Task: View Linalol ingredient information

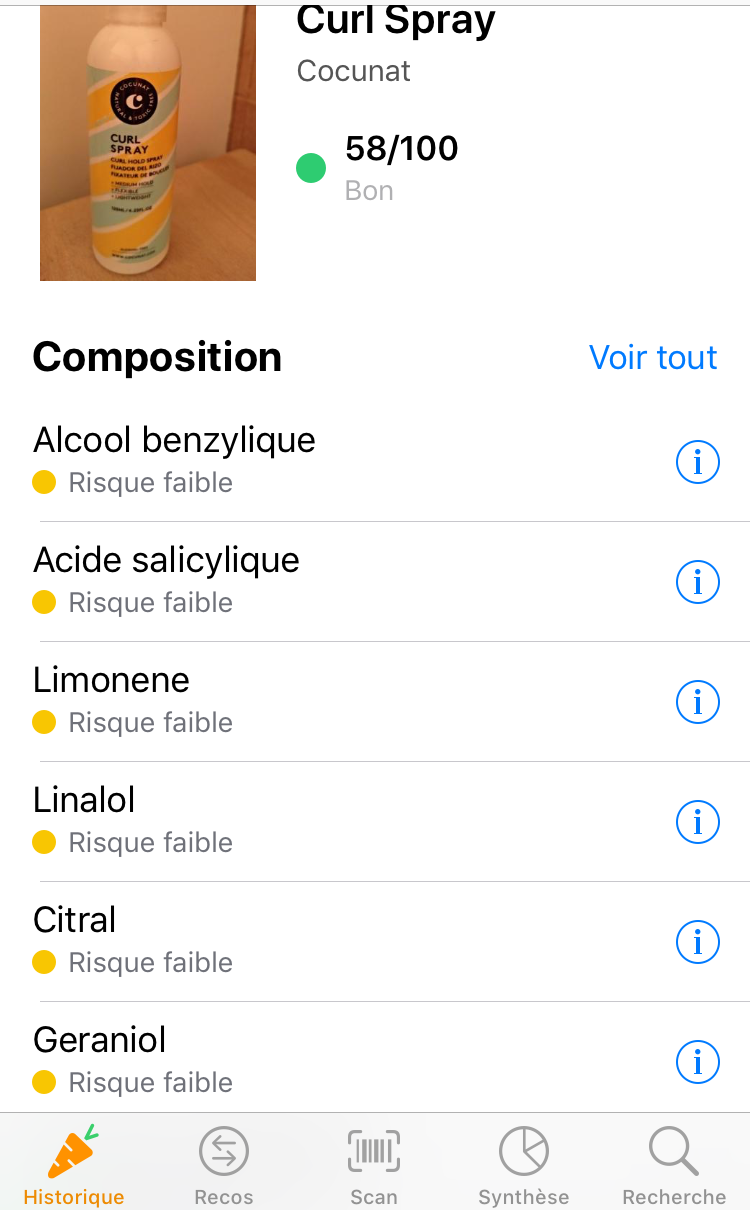Action: pos(697,822)
